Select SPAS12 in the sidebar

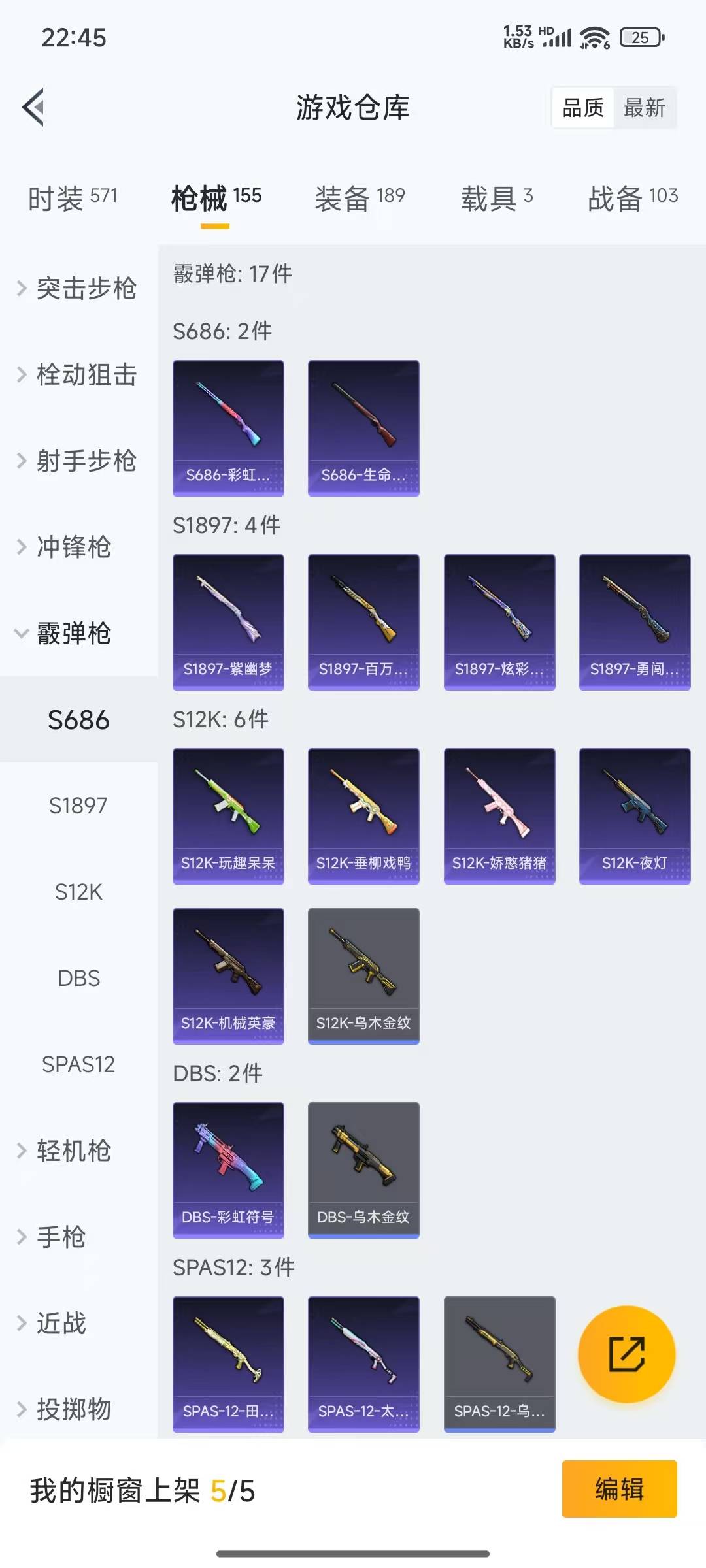pyautogui.click(x=78, y=1064)
